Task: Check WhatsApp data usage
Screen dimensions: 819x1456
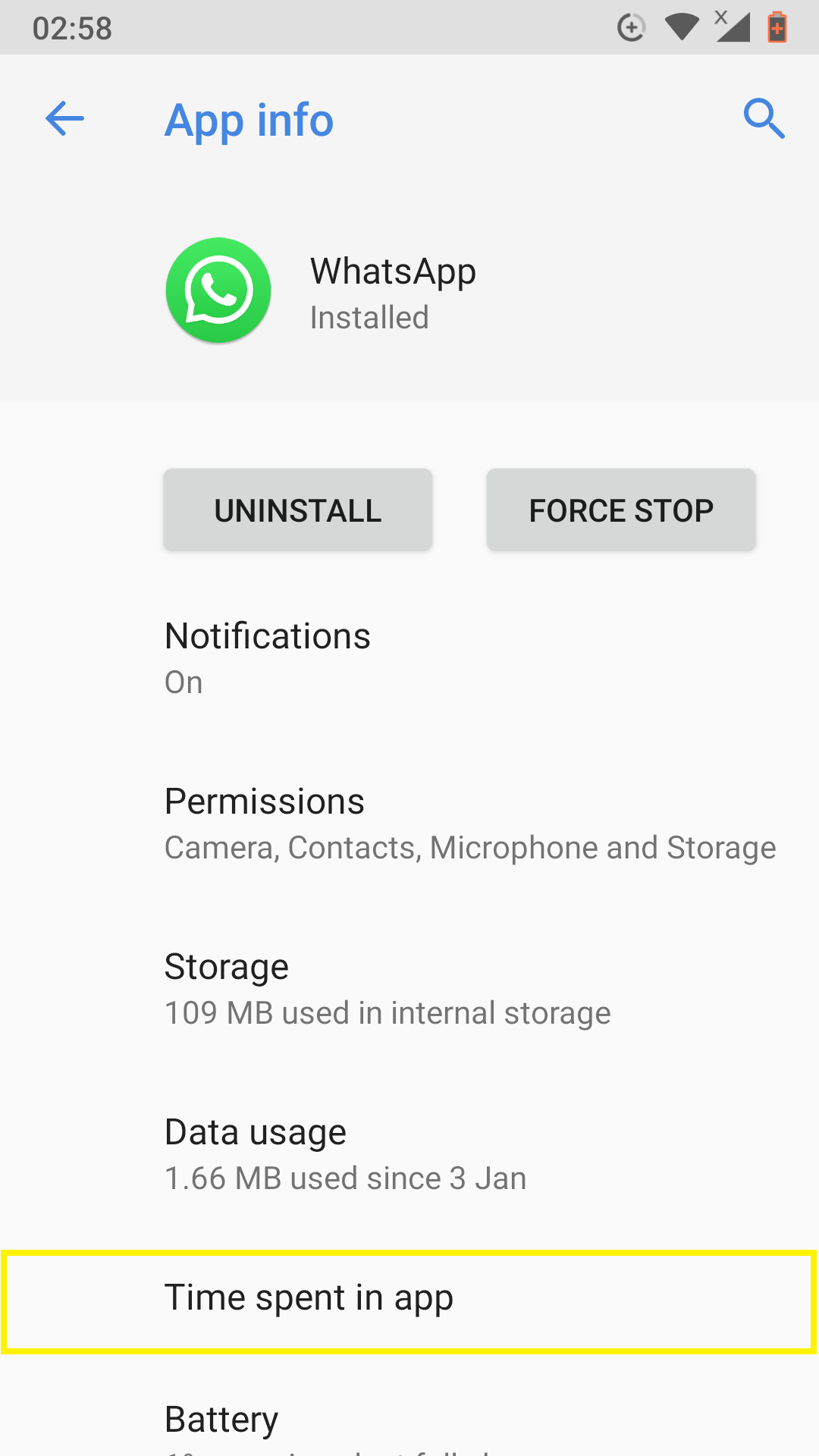Action: click(x=409, y=1153)
